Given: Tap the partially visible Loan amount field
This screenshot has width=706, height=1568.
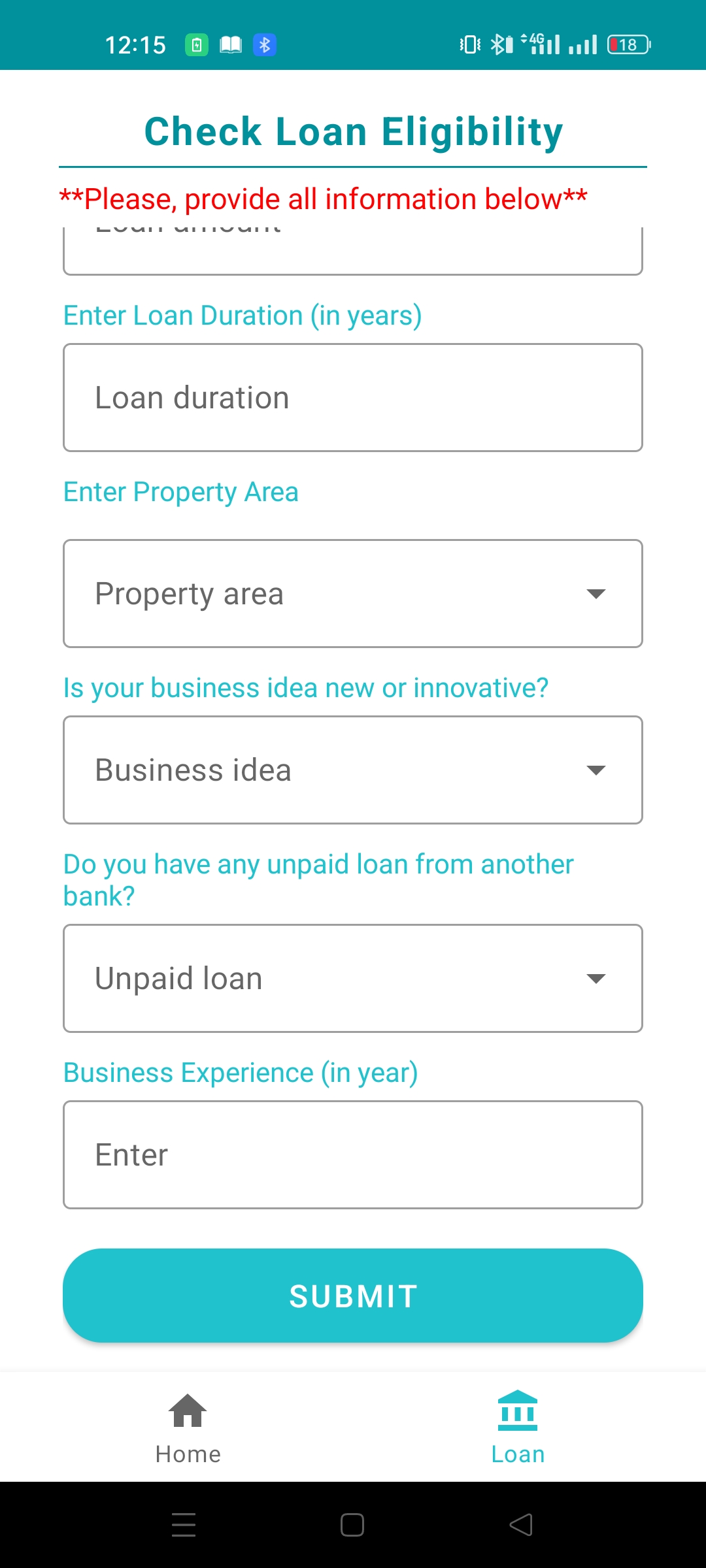Looking at the screenshot, I should [353, 252].
